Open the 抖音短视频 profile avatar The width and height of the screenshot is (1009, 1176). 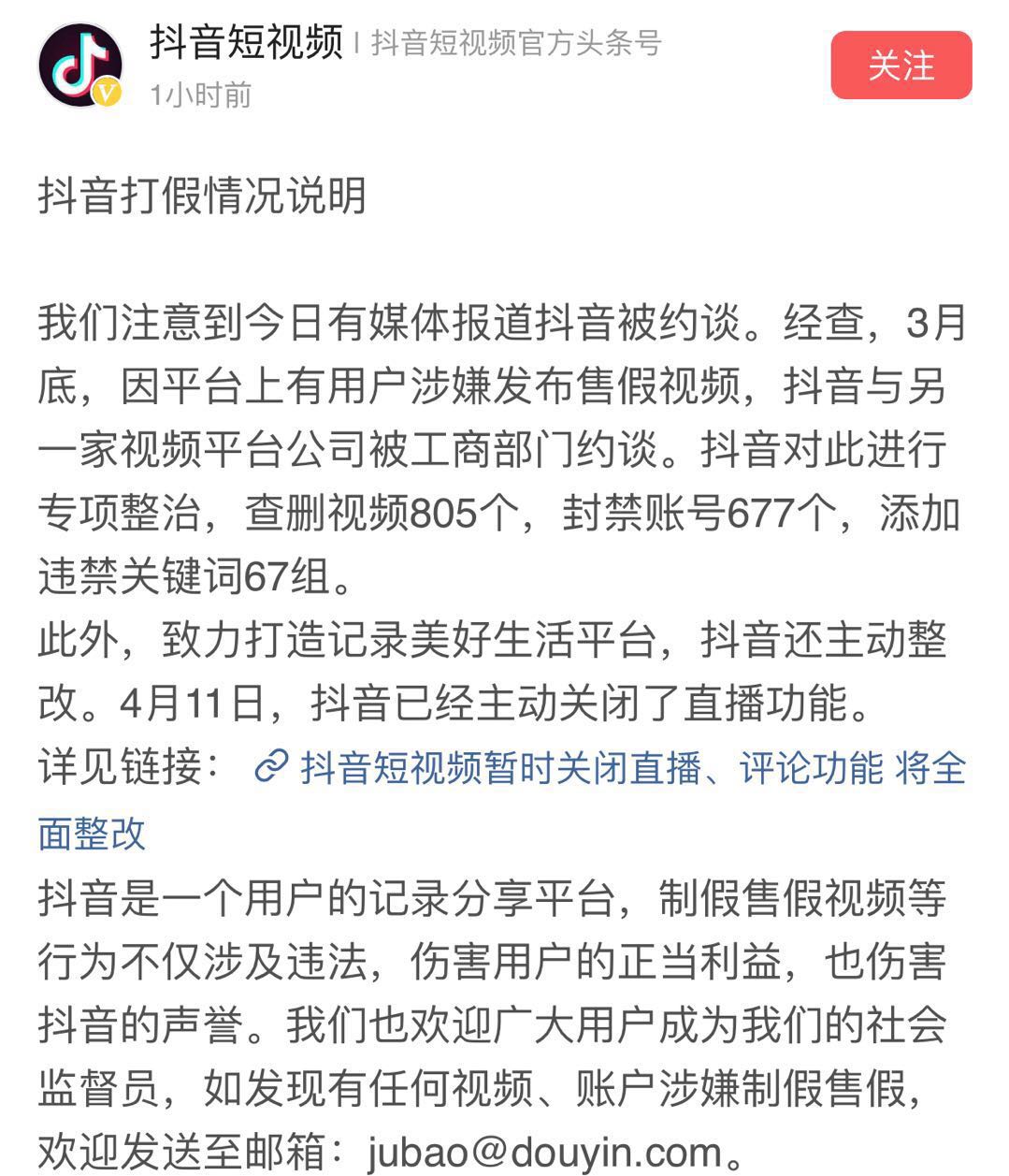79,65
